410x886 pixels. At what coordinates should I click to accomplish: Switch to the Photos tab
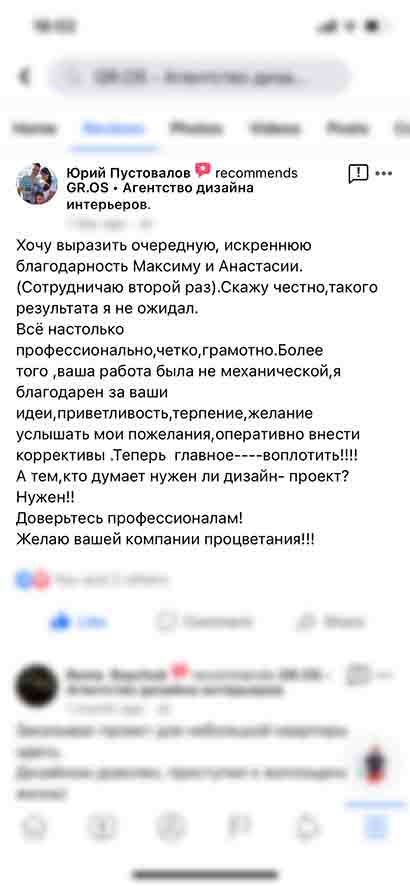coord(195,128)
